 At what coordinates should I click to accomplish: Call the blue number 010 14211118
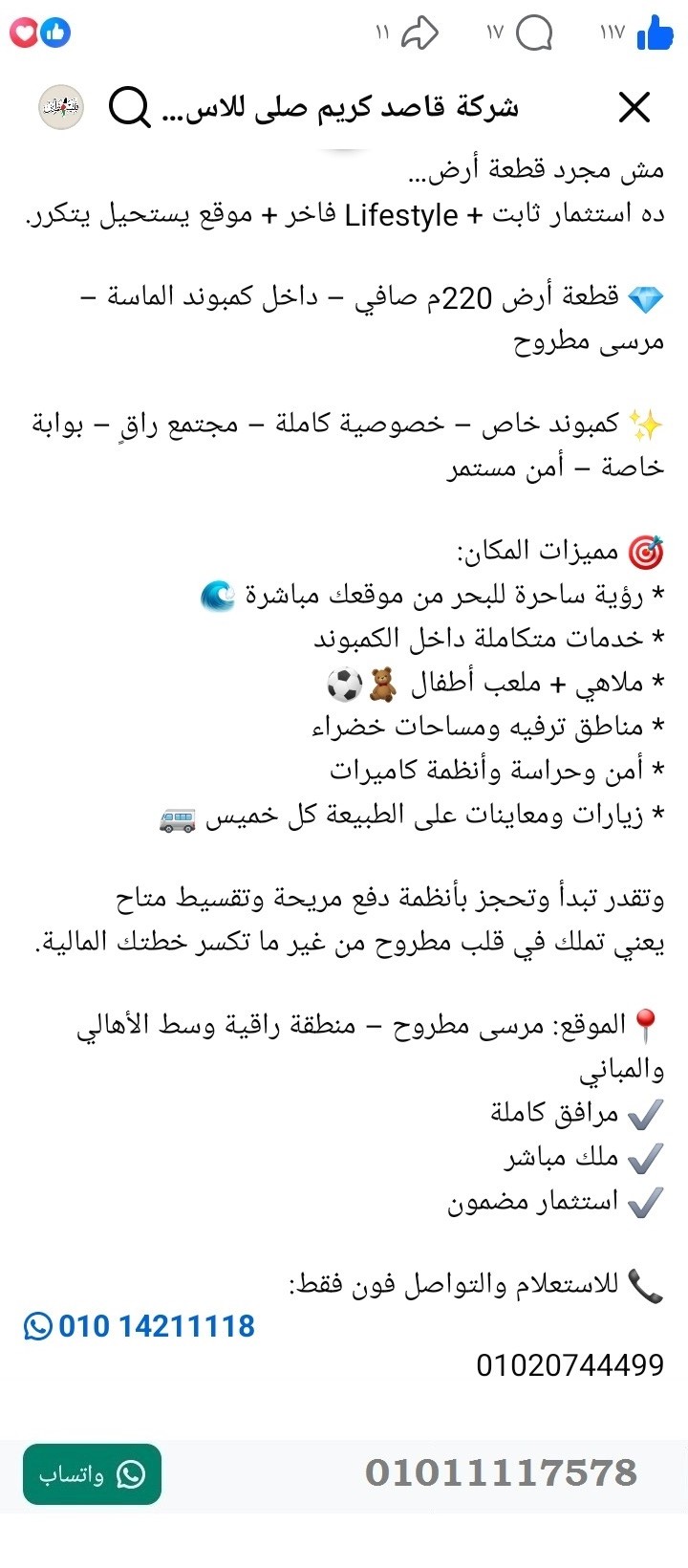(153, 1326)
